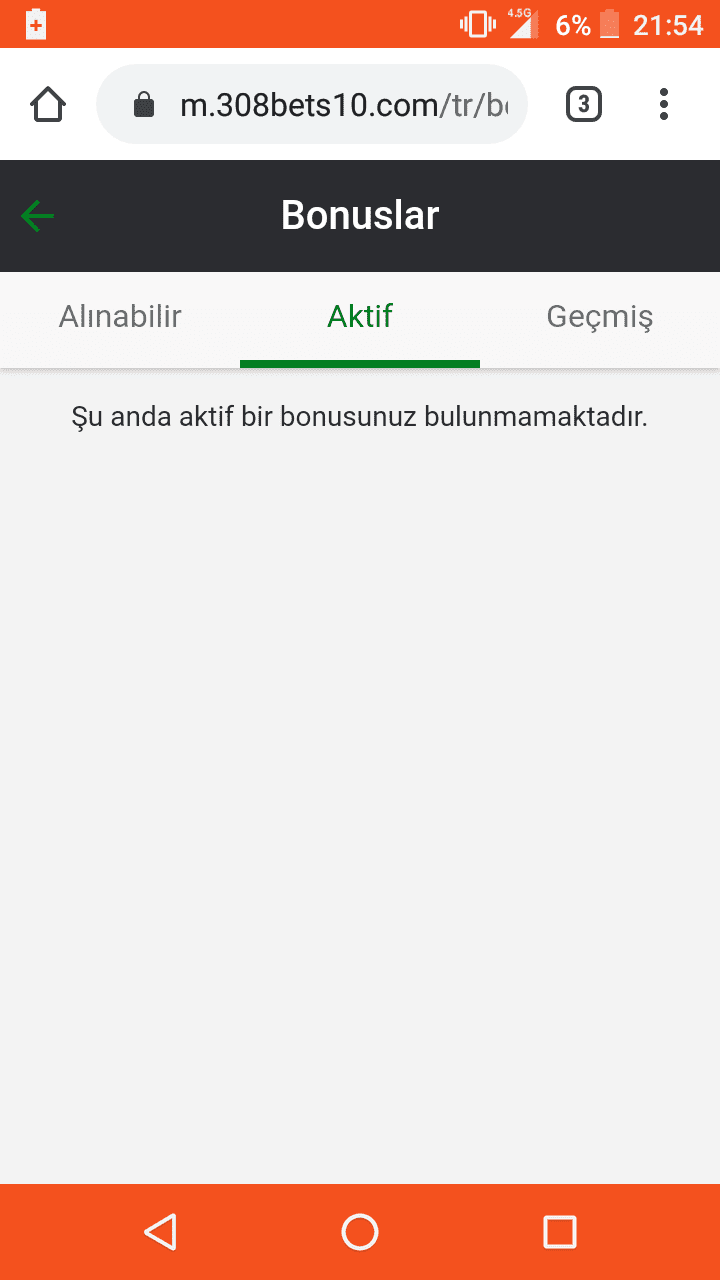Switch to the Alınabilir tab
The image size is (720, 1280).
(120, 317)
